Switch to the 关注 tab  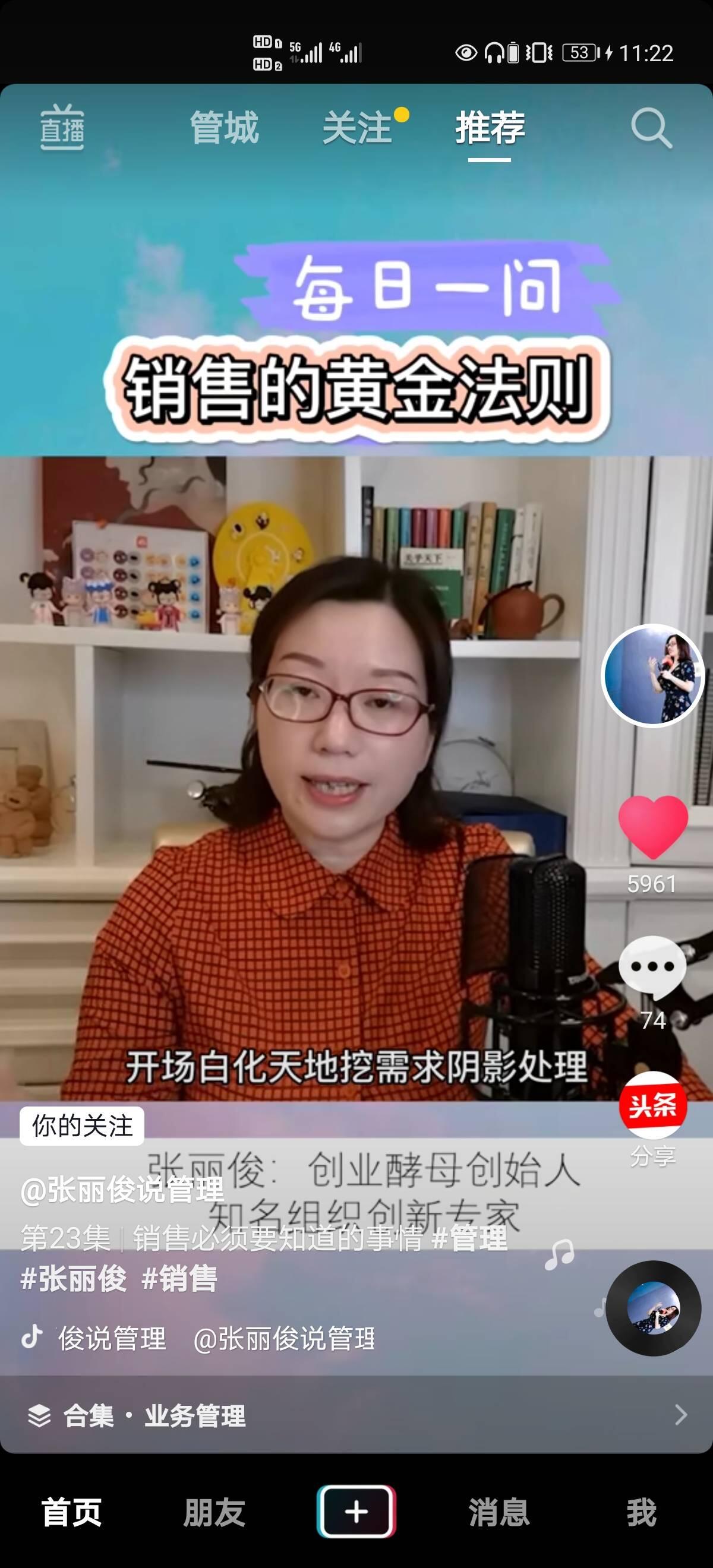pyautogui.click(x=358, y=128)
